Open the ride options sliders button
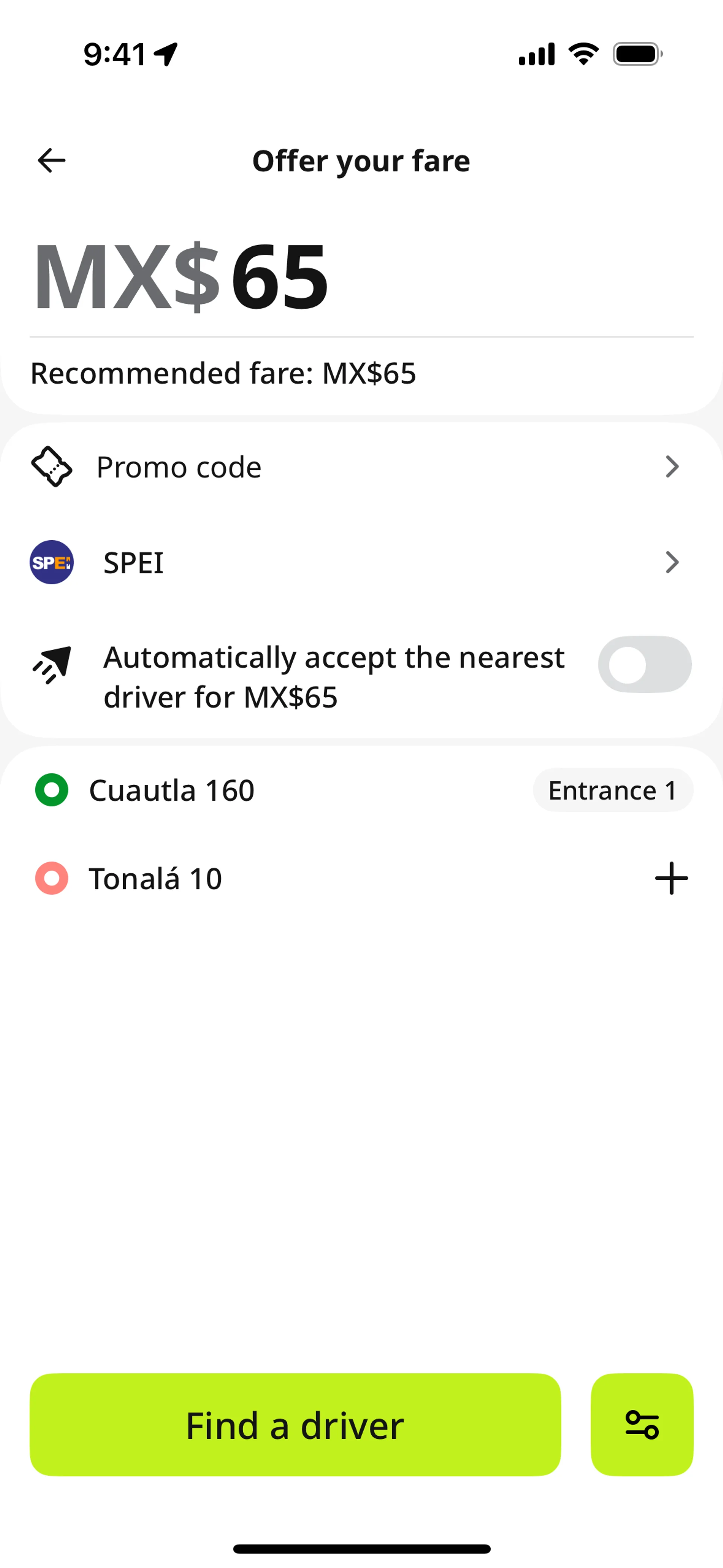Viewport: 723px width, 1568px height. 641,1425
